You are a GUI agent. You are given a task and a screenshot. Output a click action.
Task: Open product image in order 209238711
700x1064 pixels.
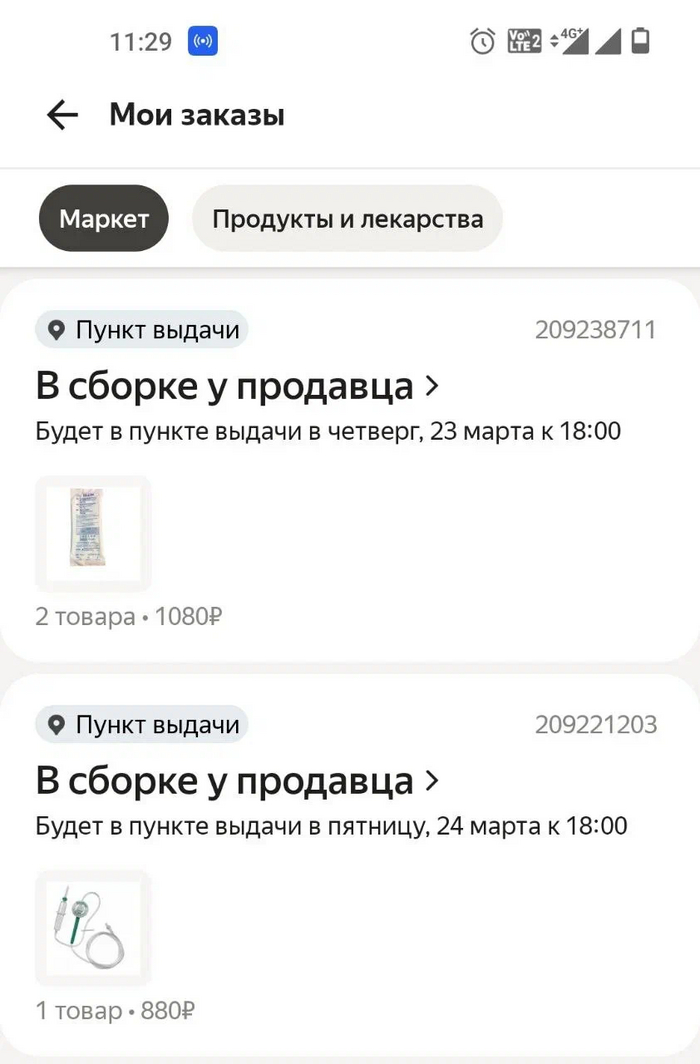pyautogui.click(x=93, y=533)
